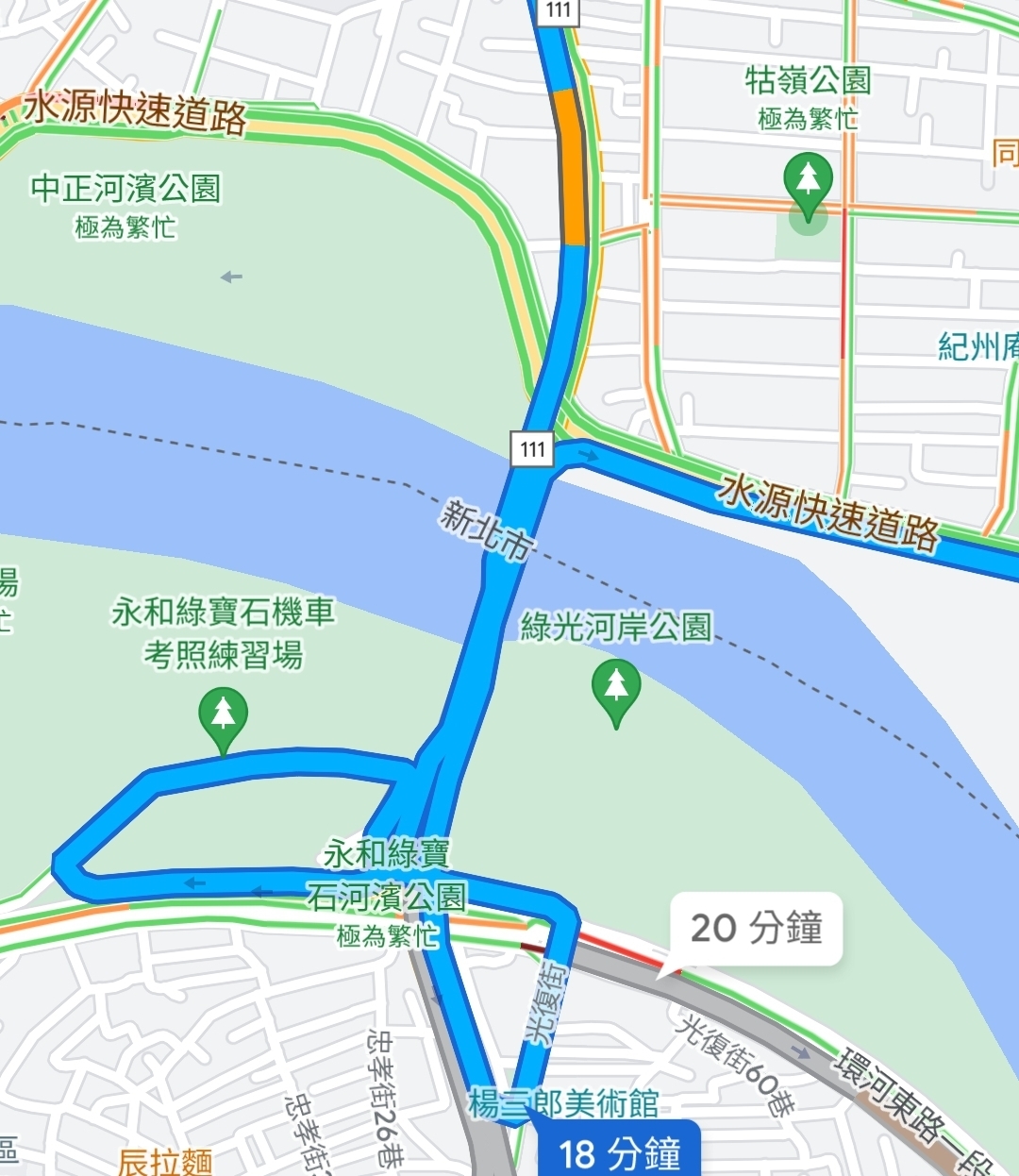Open the 永和綠寶石機車考照練習場 pin

223,716
